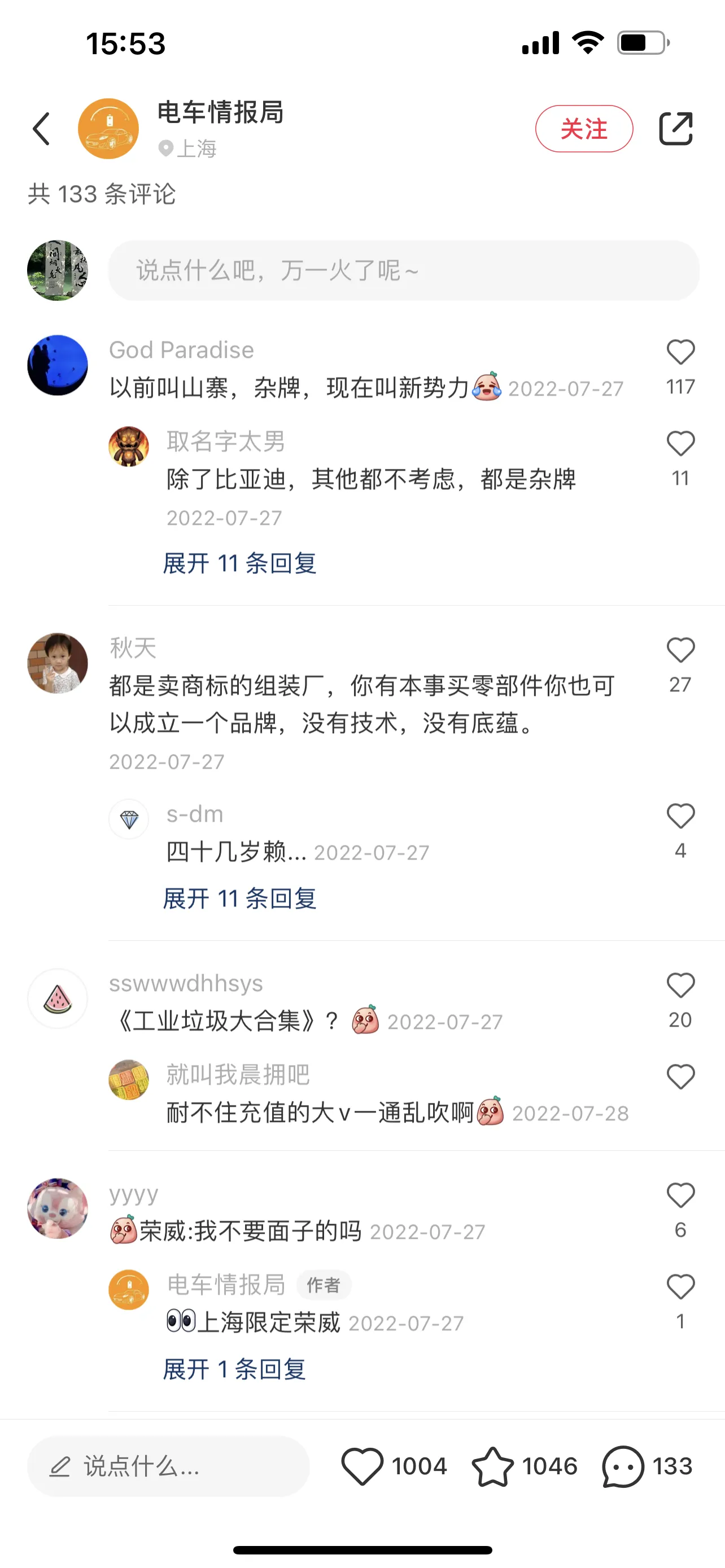Open God Paradise's profile avatar

click(x=58, y=365)
